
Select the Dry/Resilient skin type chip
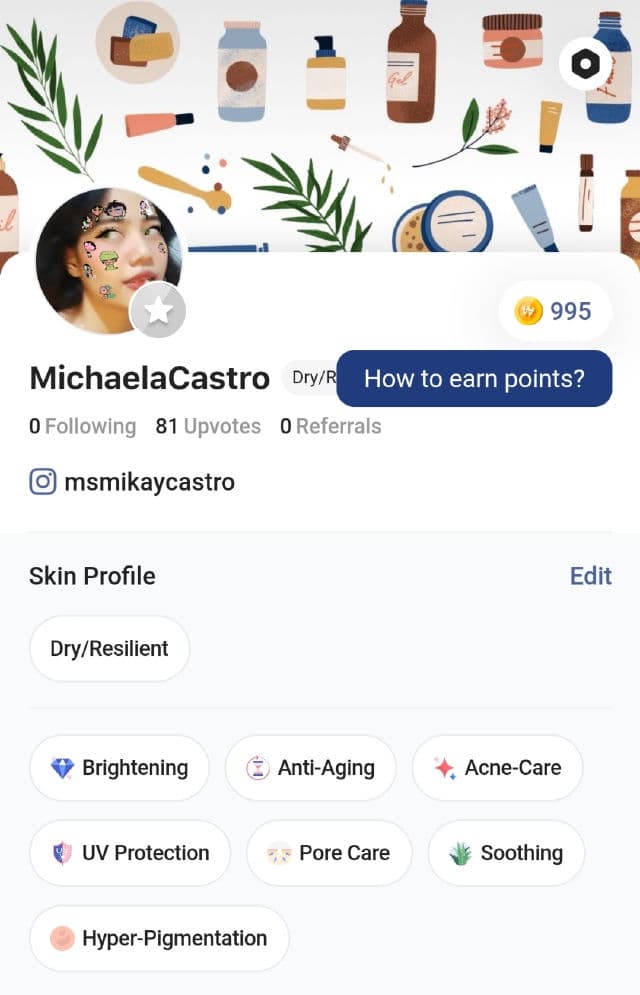[x=109, y=648]
